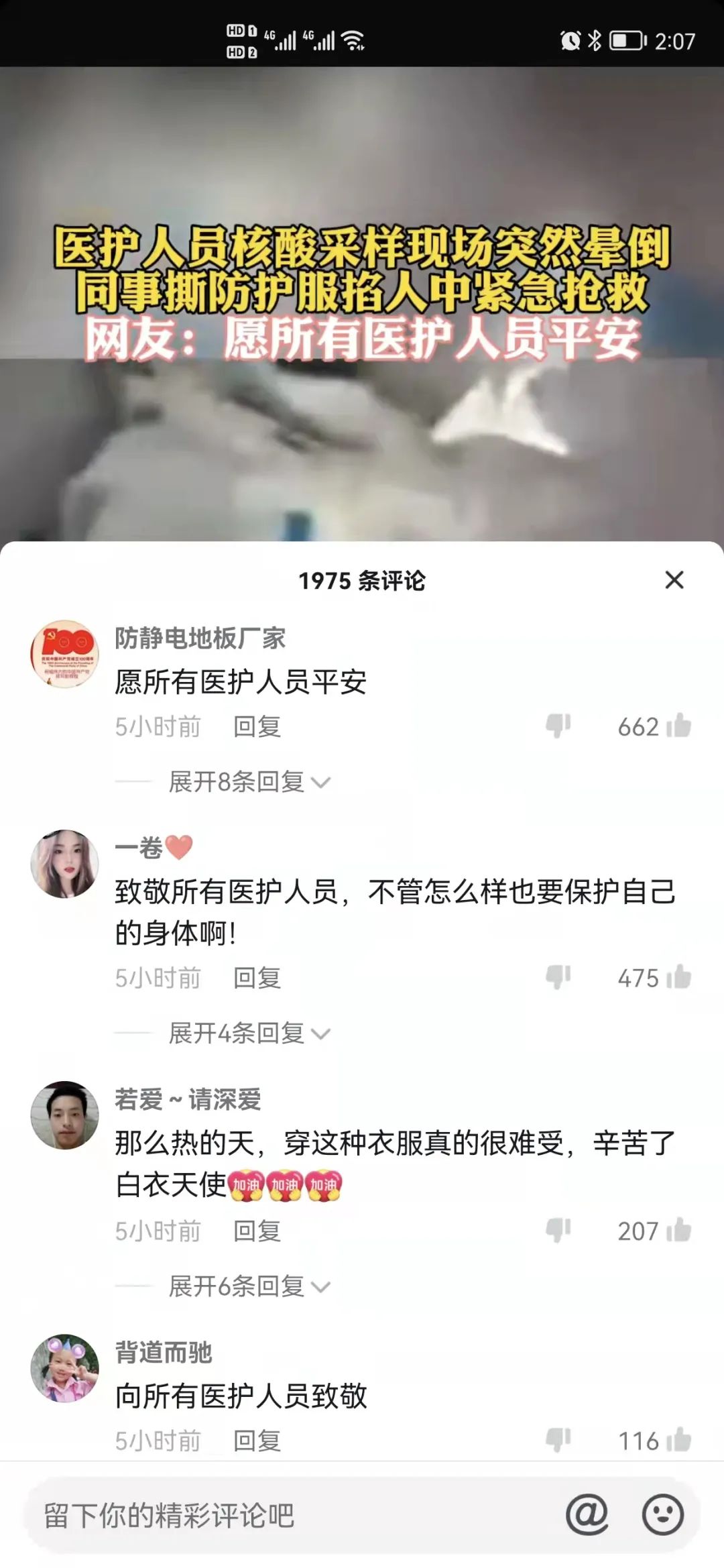This screenshot has width=724, height=1568.
Task: Like 背道而驰's comment
Action: (x=678, y=1440)
